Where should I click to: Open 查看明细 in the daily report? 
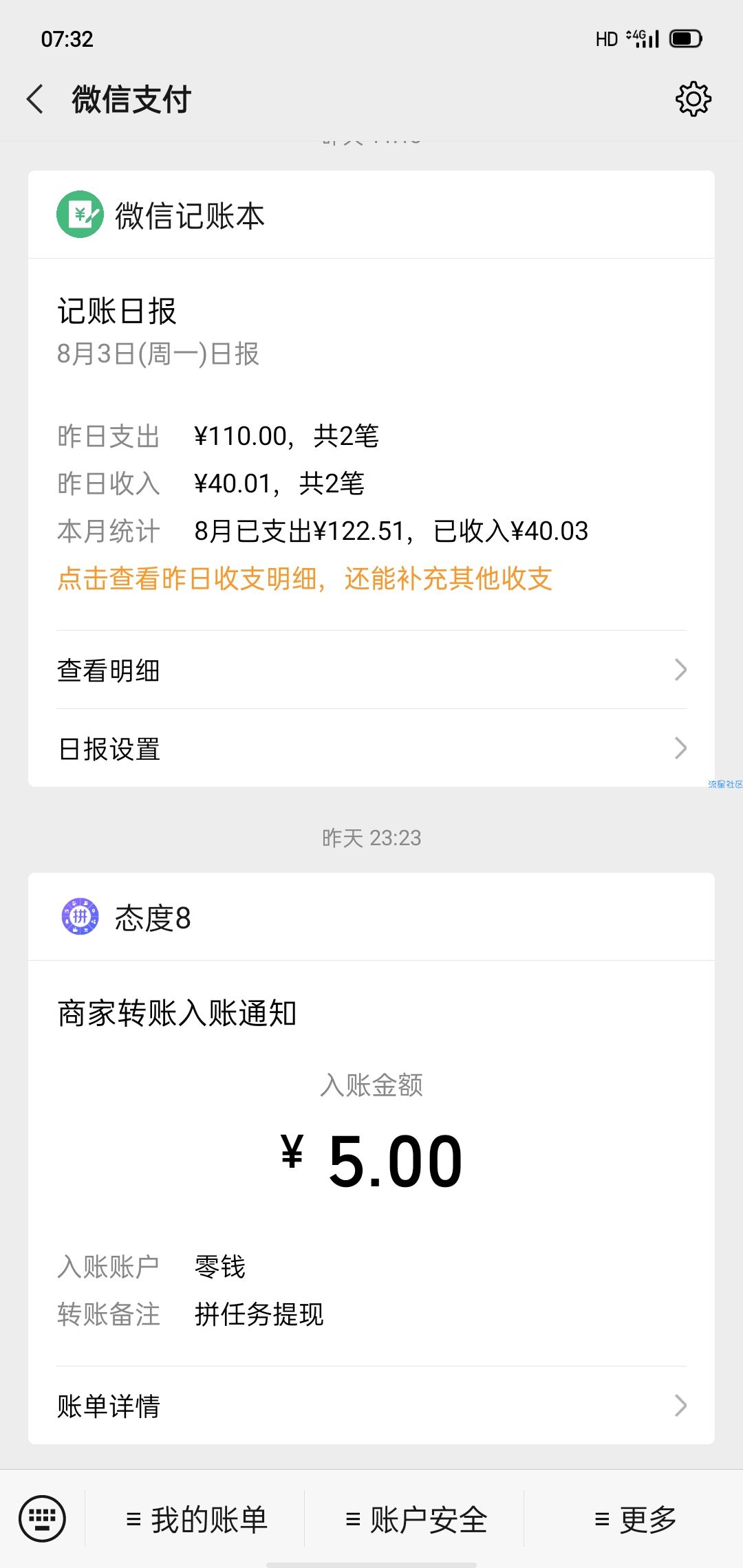(x=371, y=670)
